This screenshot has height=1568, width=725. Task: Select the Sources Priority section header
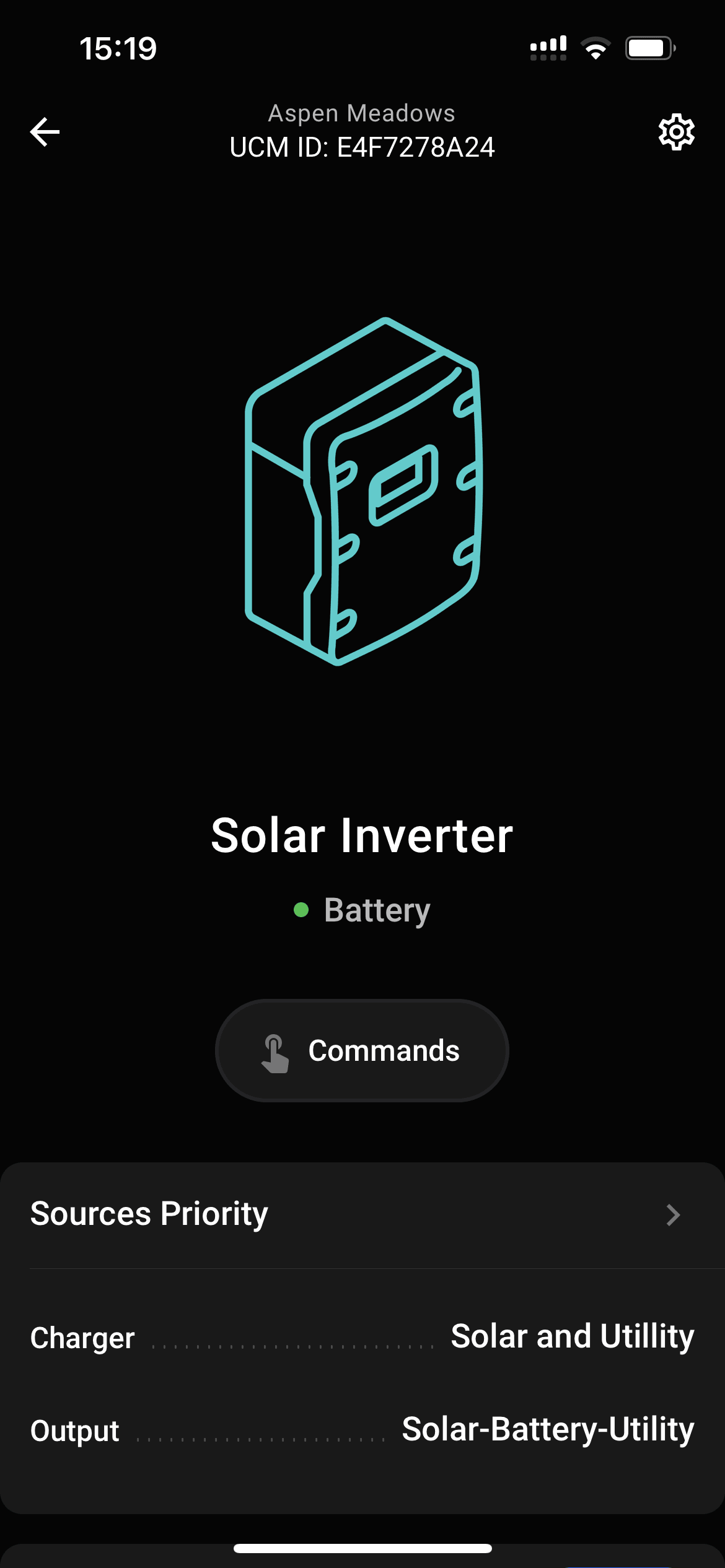tap(148, 1214)
